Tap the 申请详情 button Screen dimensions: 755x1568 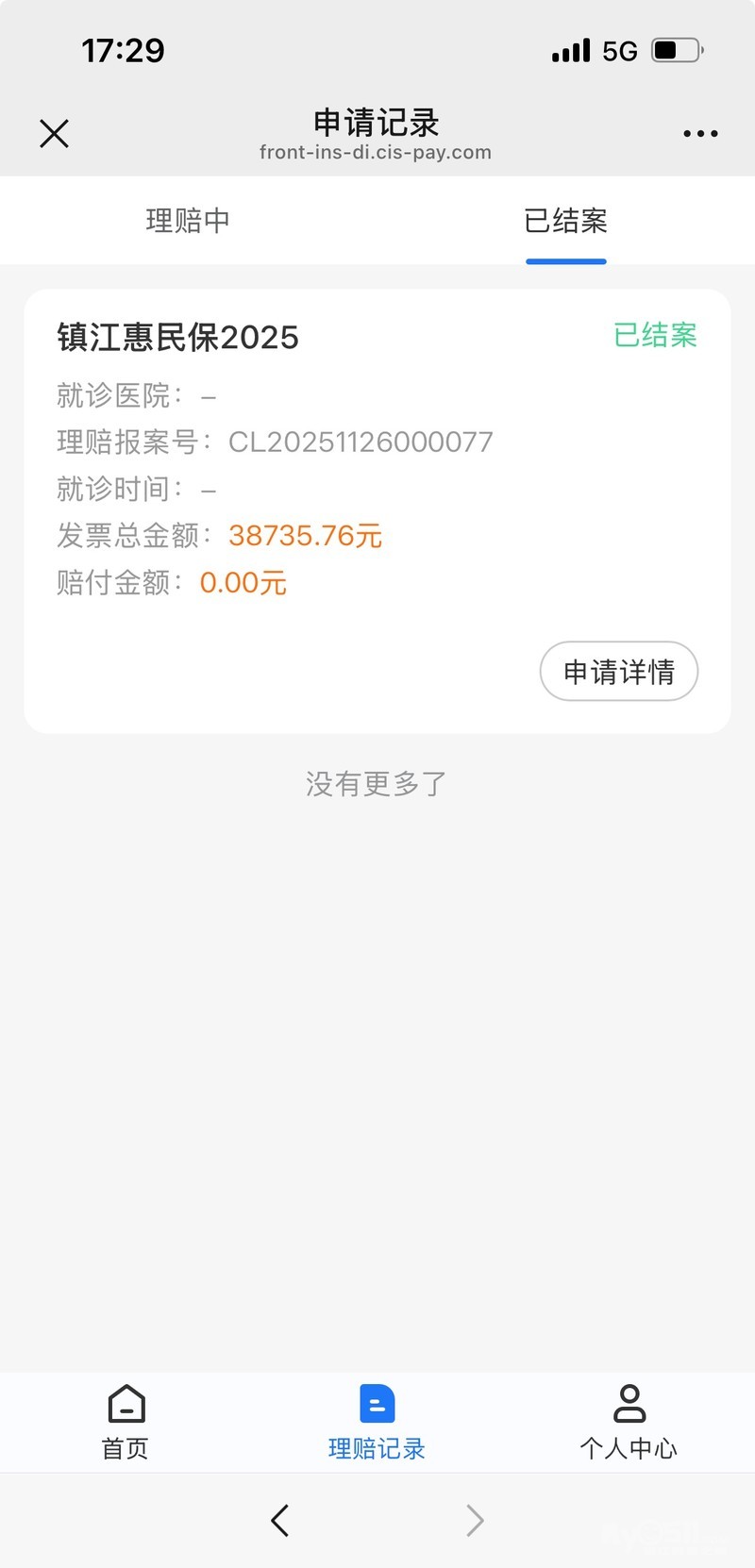pyautogui.click(x=618, y=672)
